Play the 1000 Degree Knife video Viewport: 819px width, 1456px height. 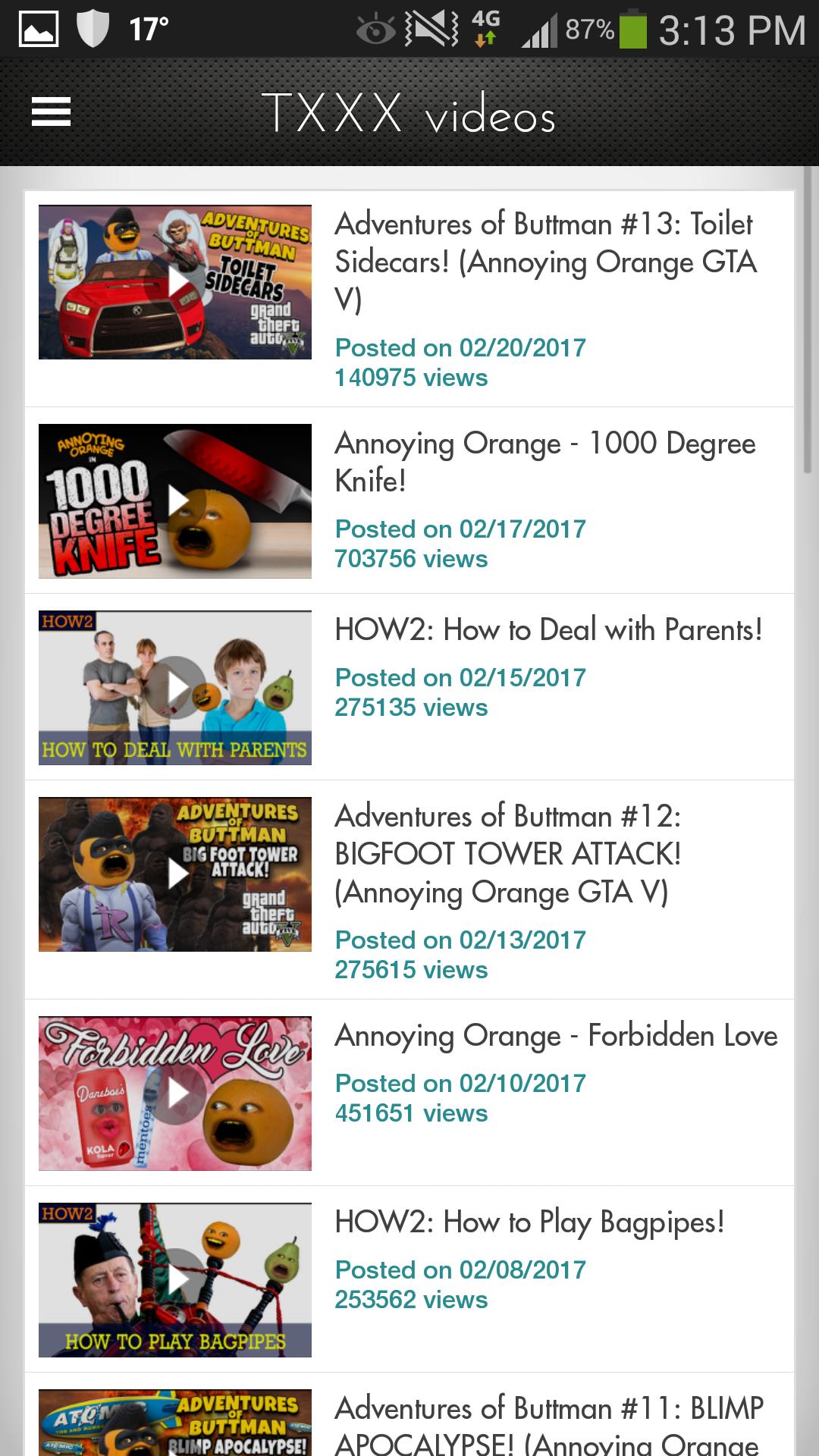[x=409, y=500]
